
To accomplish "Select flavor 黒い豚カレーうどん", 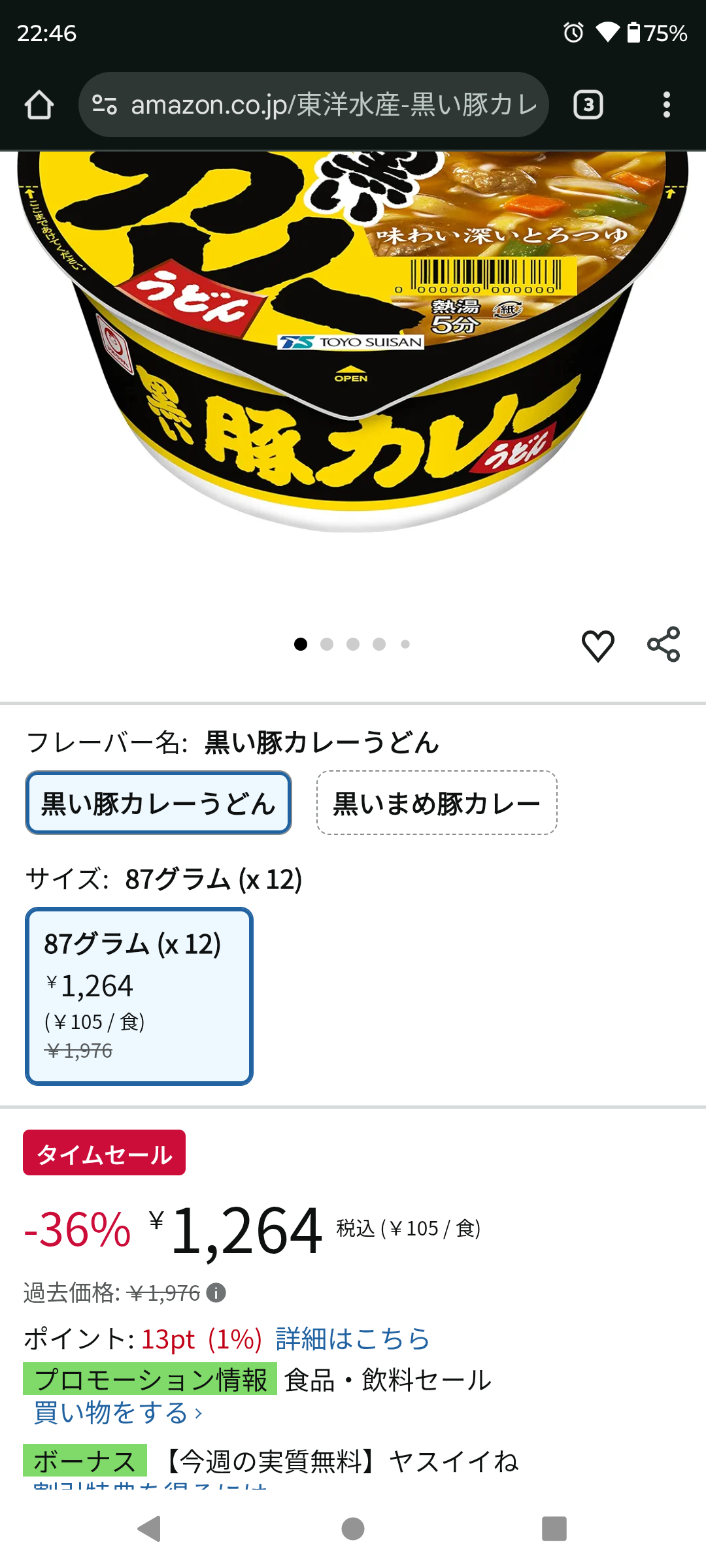I will (x=158, y=803).
